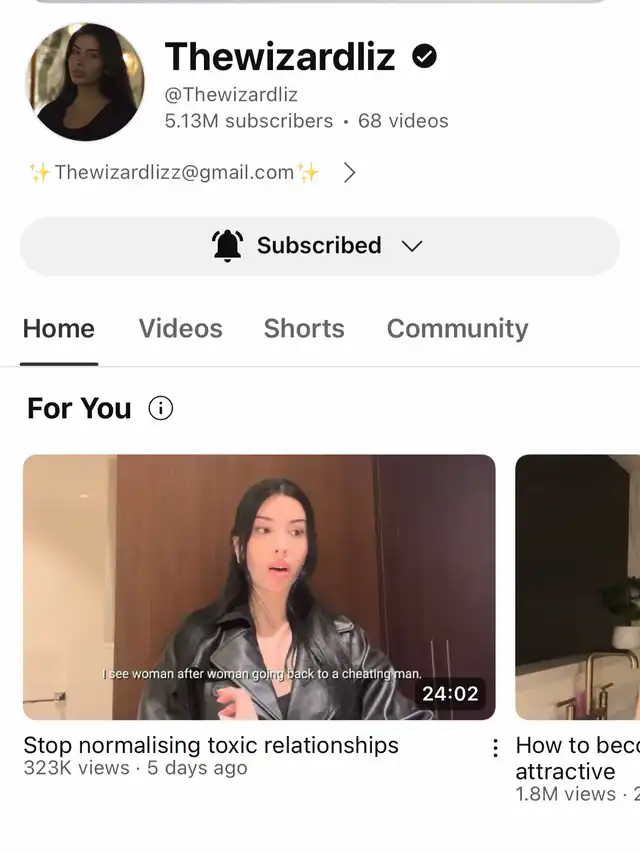The image size is (640, 853).
Task: Open the For You info icon
Action: pyautogui.click(x=160, y=408)
